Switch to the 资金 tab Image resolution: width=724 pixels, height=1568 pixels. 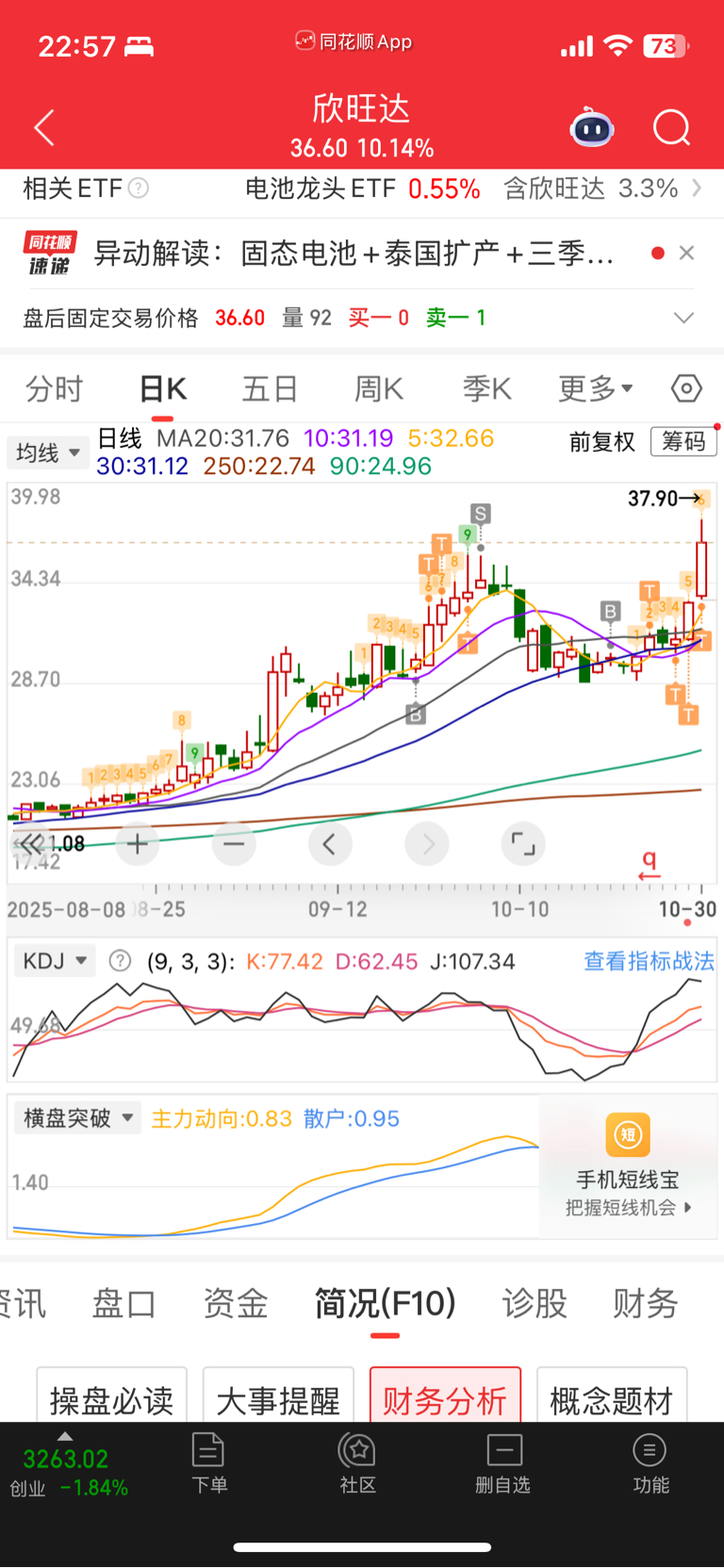coord(236,1303)
